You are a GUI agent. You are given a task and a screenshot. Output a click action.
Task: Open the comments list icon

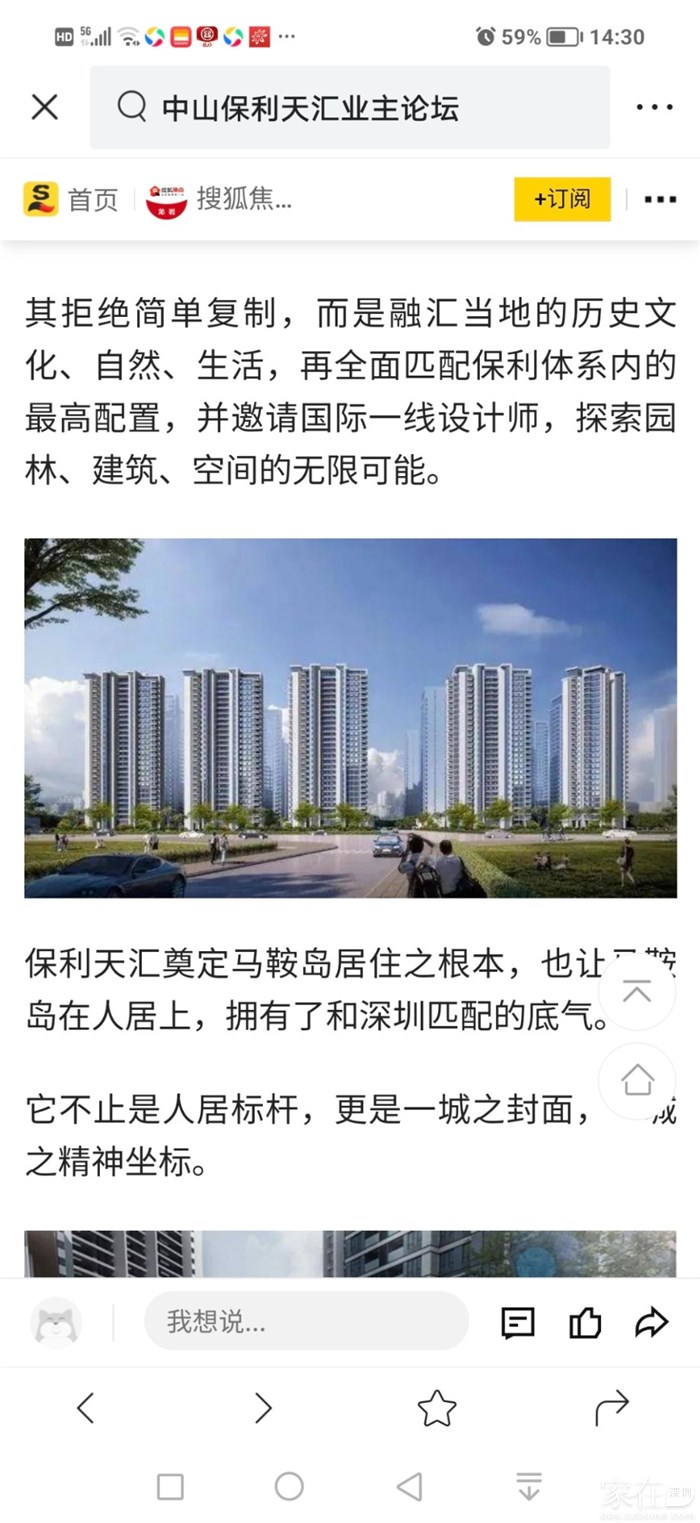(x=517, y=1323)
